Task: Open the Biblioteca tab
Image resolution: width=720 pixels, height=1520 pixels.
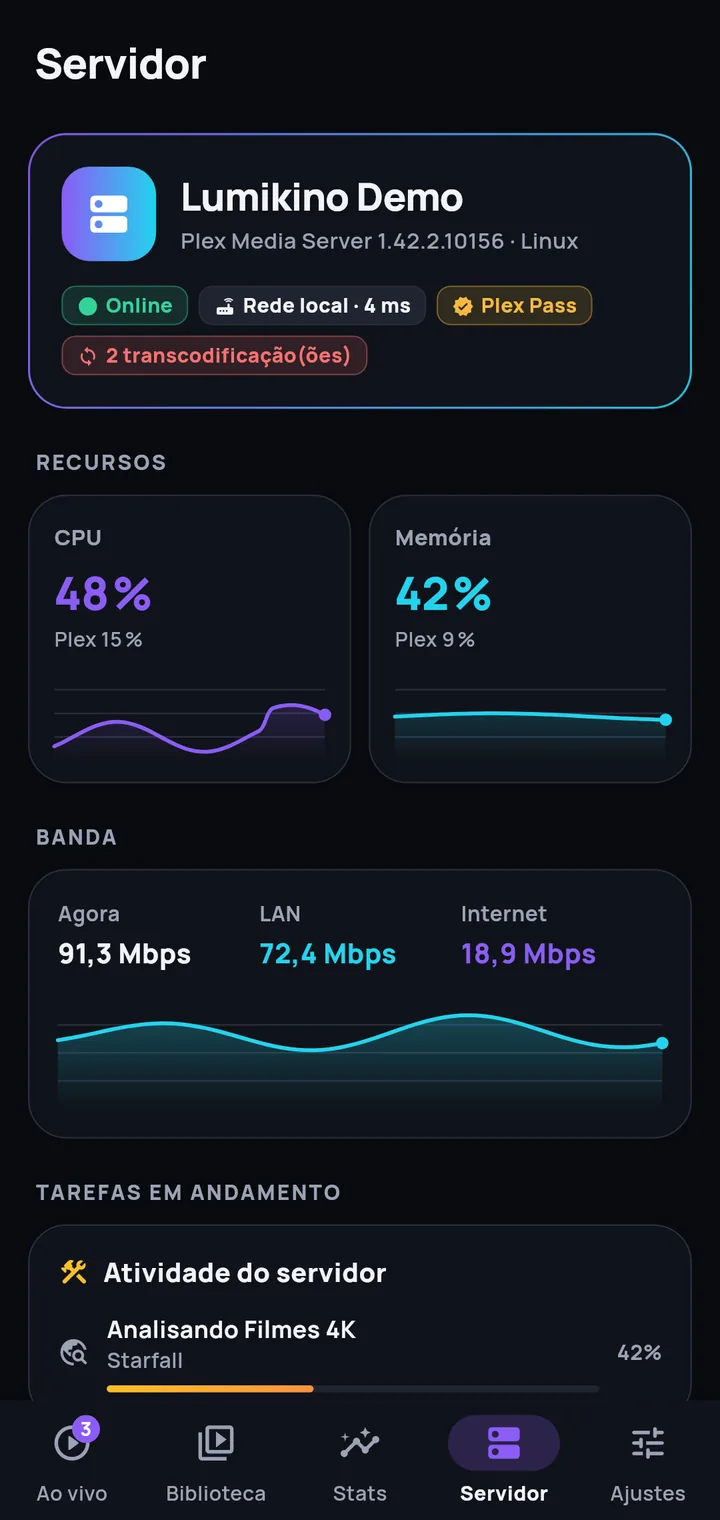Action: (216, 1460)
